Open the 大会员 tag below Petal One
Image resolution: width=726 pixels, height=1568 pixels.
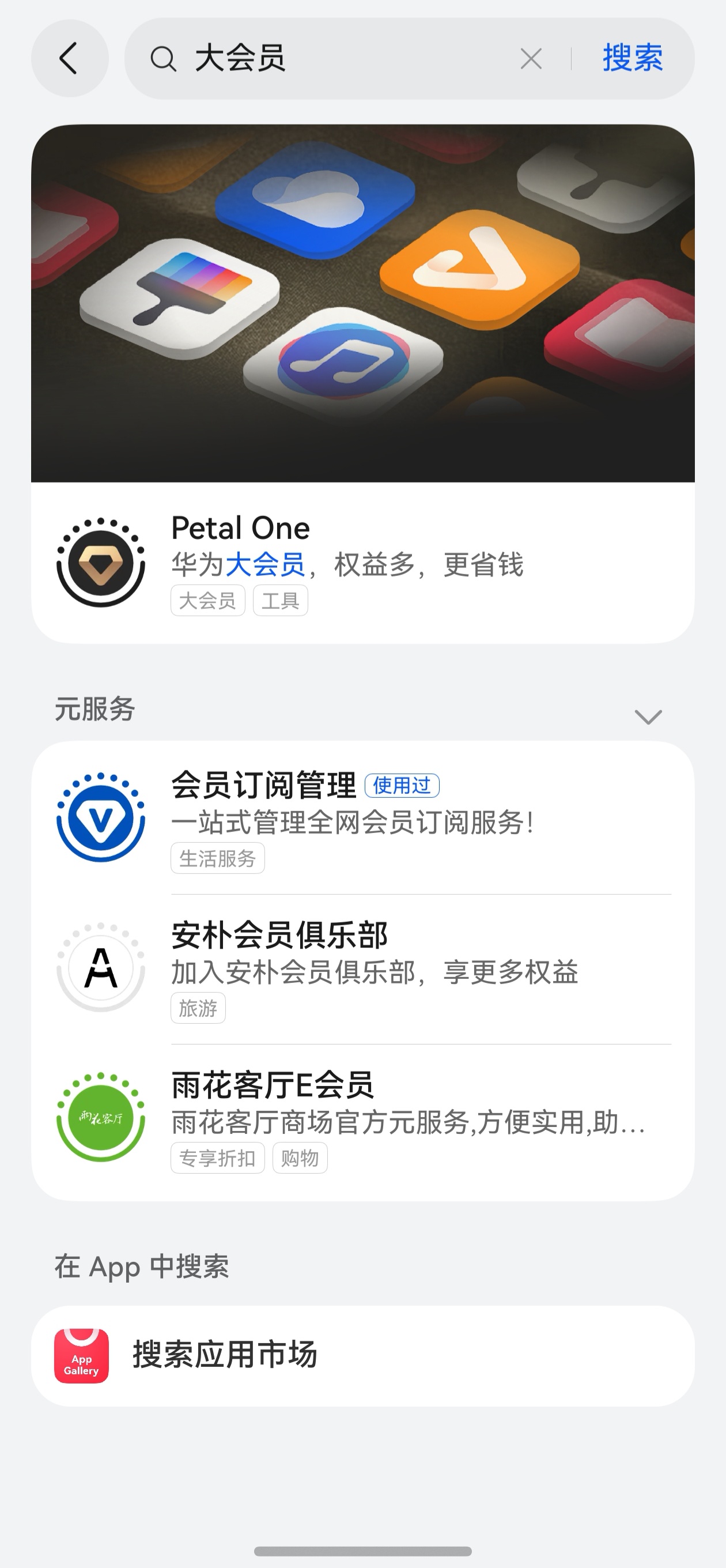coord(207,600)
